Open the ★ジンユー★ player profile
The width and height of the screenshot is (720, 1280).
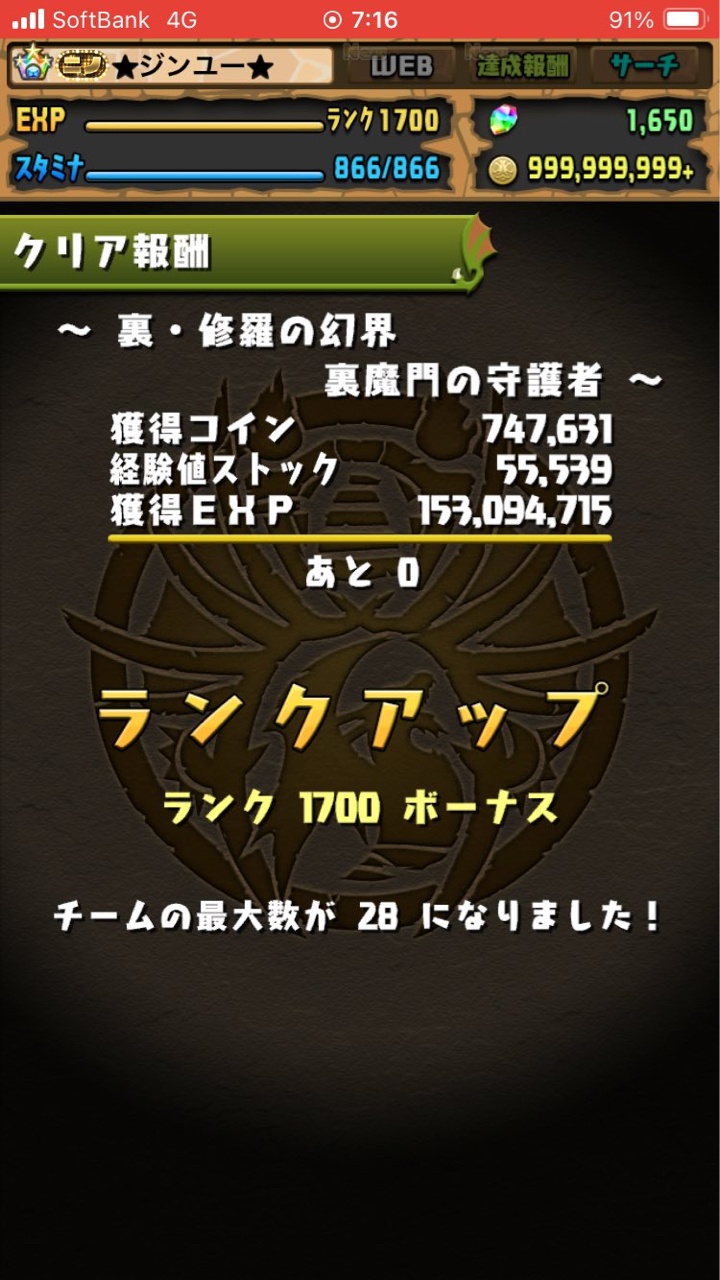pyautogui.click(x=171, y=66)
